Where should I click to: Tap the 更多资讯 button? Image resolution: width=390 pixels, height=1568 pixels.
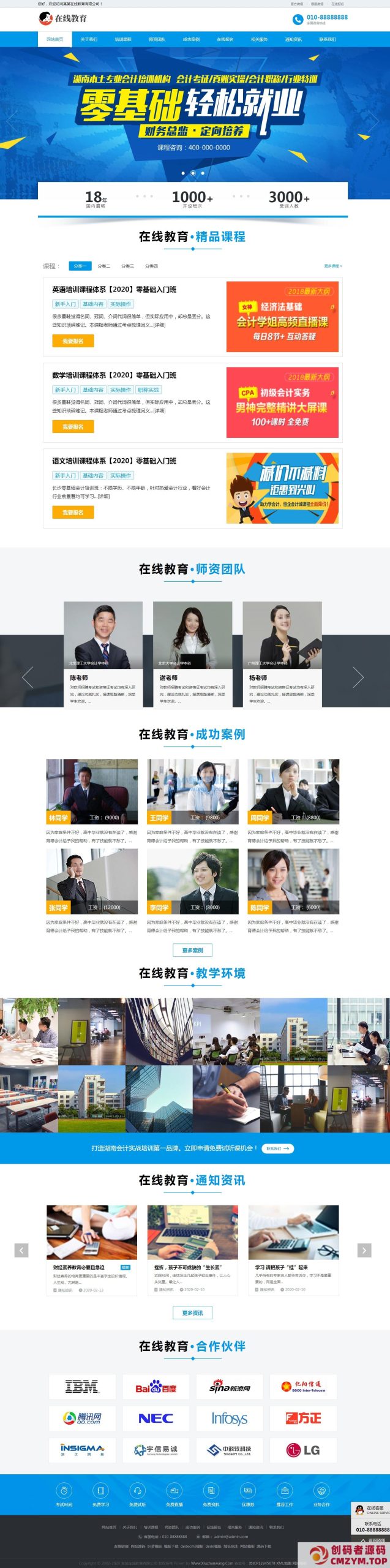click(x=192, y=1313)
